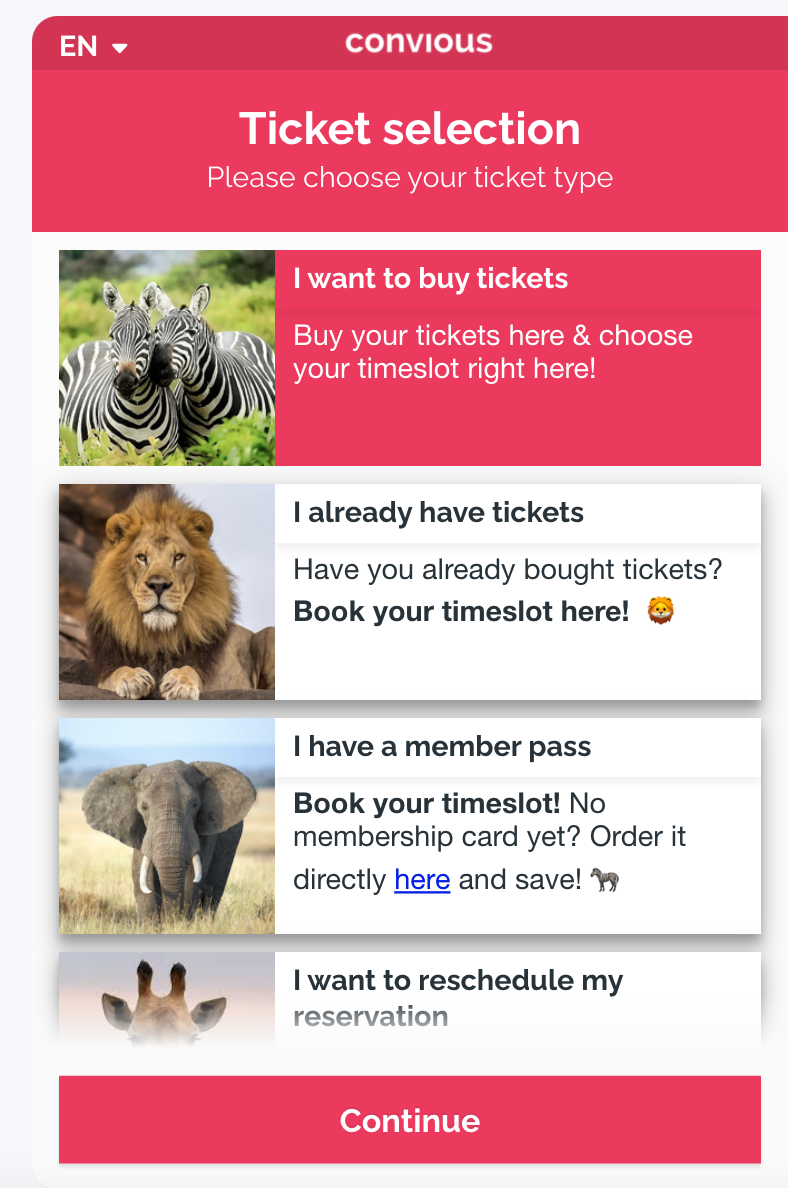Select the 'I want to buy tickets' card
Screen dimensions: 788x1188
[410, 358]
